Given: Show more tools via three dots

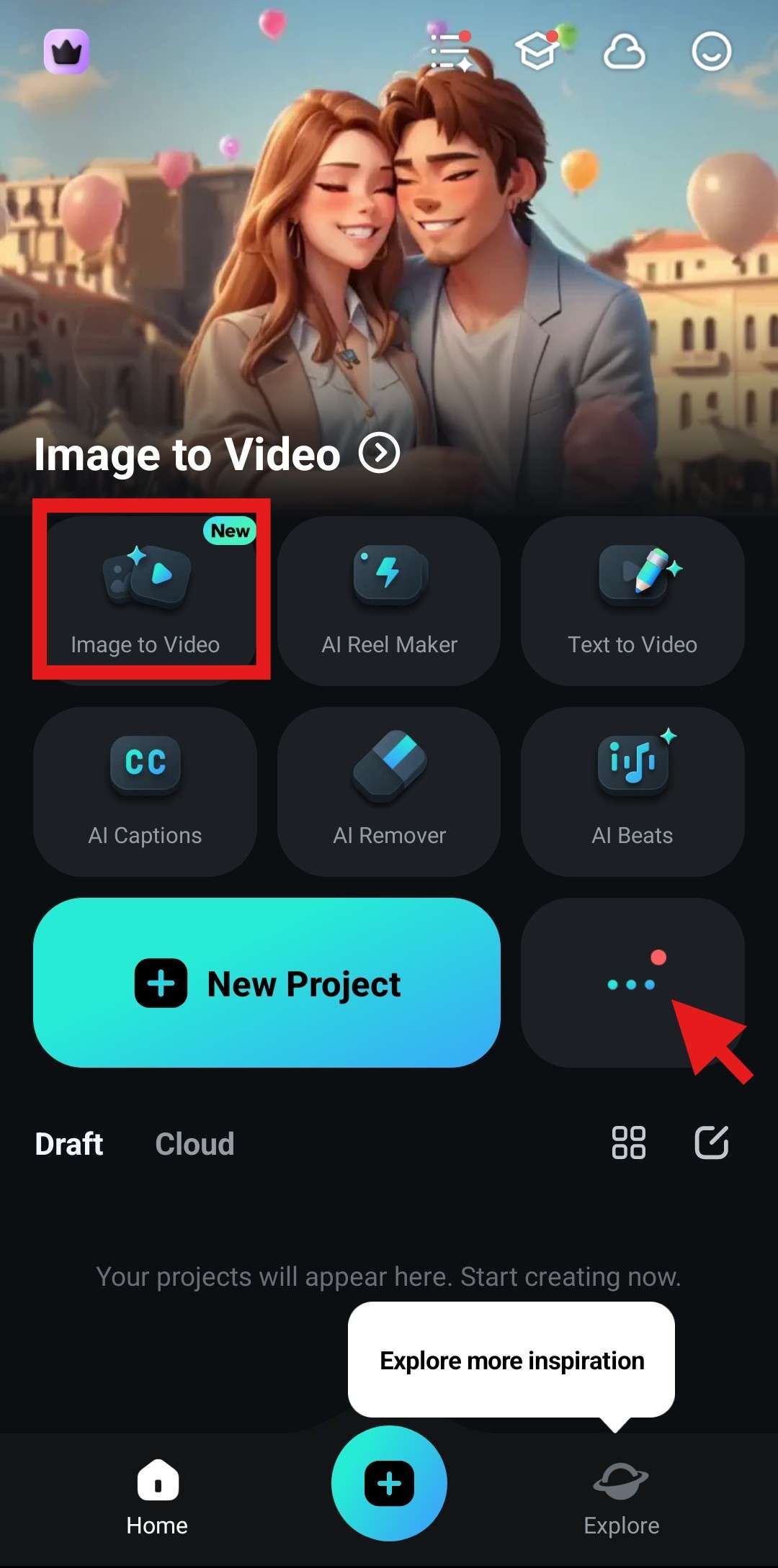Looking at the screenshot, I should click(632, 983).
